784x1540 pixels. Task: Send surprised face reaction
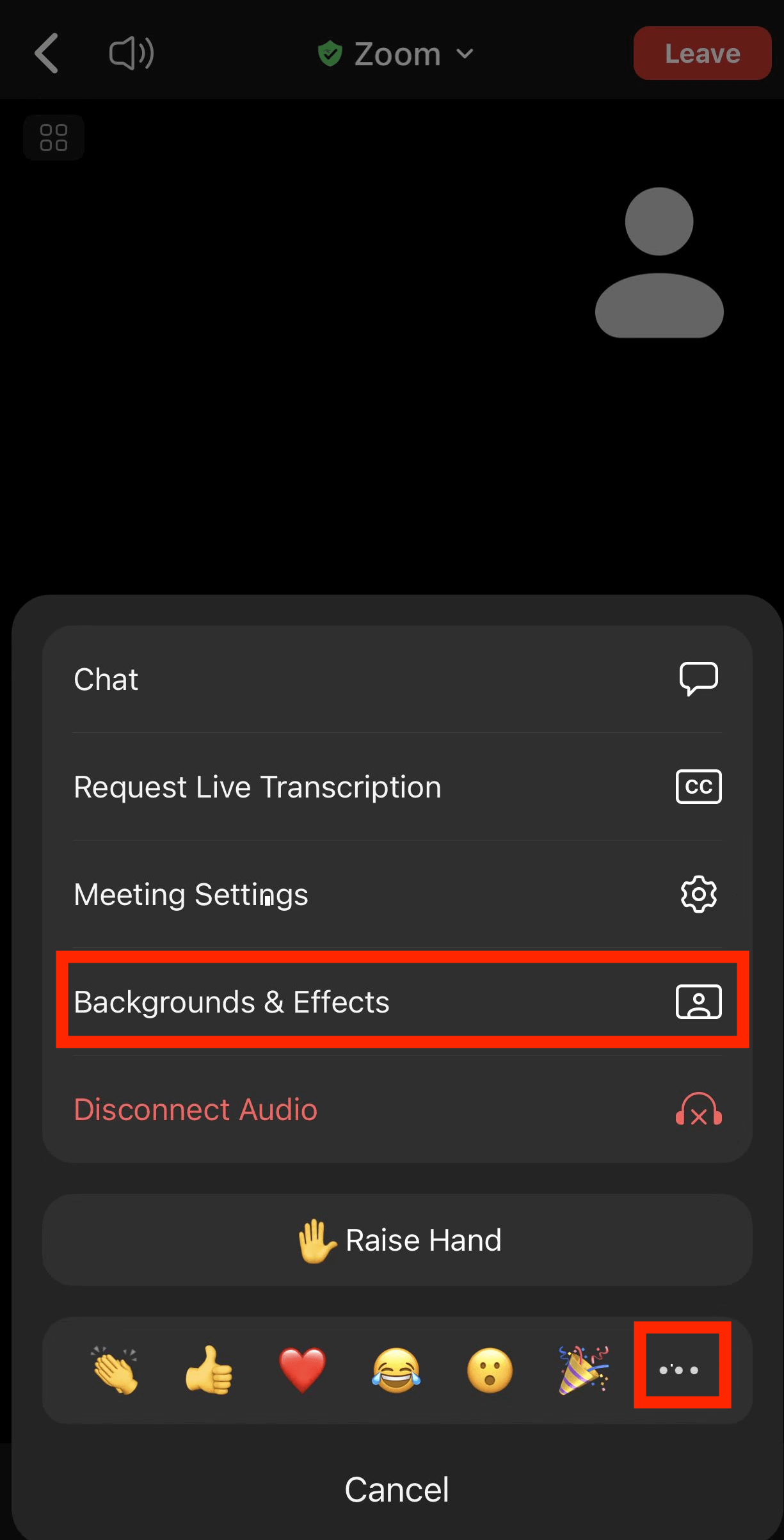coord(490,1370)
